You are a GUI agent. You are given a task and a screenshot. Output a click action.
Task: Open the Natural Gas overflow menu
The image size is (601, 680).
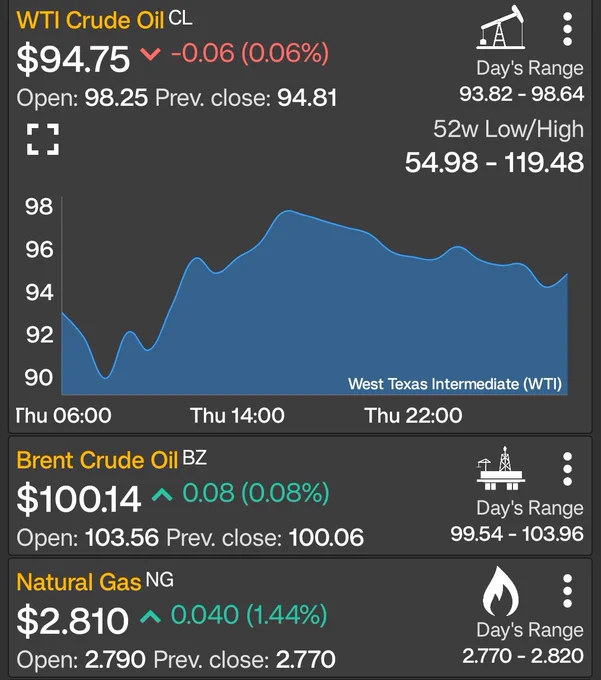(x=567, y=591)
